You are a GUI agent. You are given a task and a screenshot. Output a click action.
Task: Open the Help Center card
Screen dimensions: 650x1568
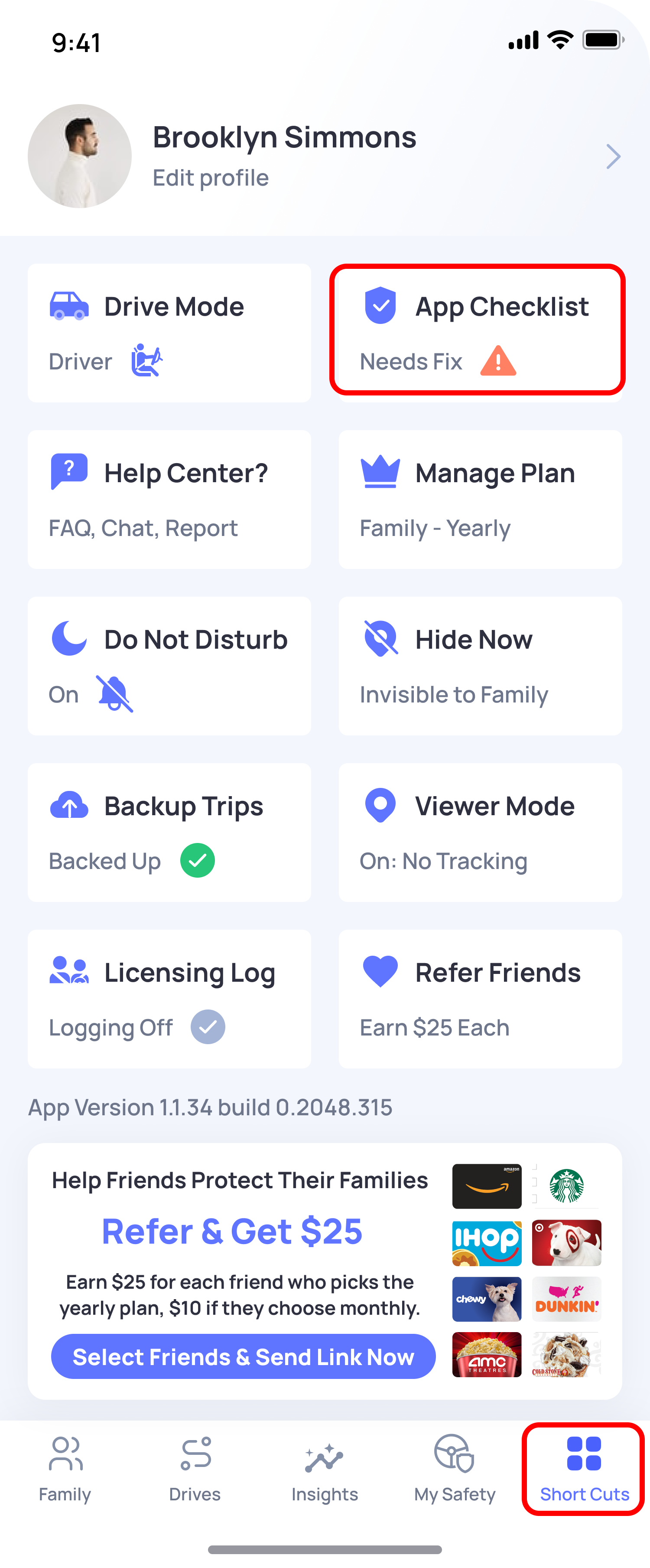[169, 499]
